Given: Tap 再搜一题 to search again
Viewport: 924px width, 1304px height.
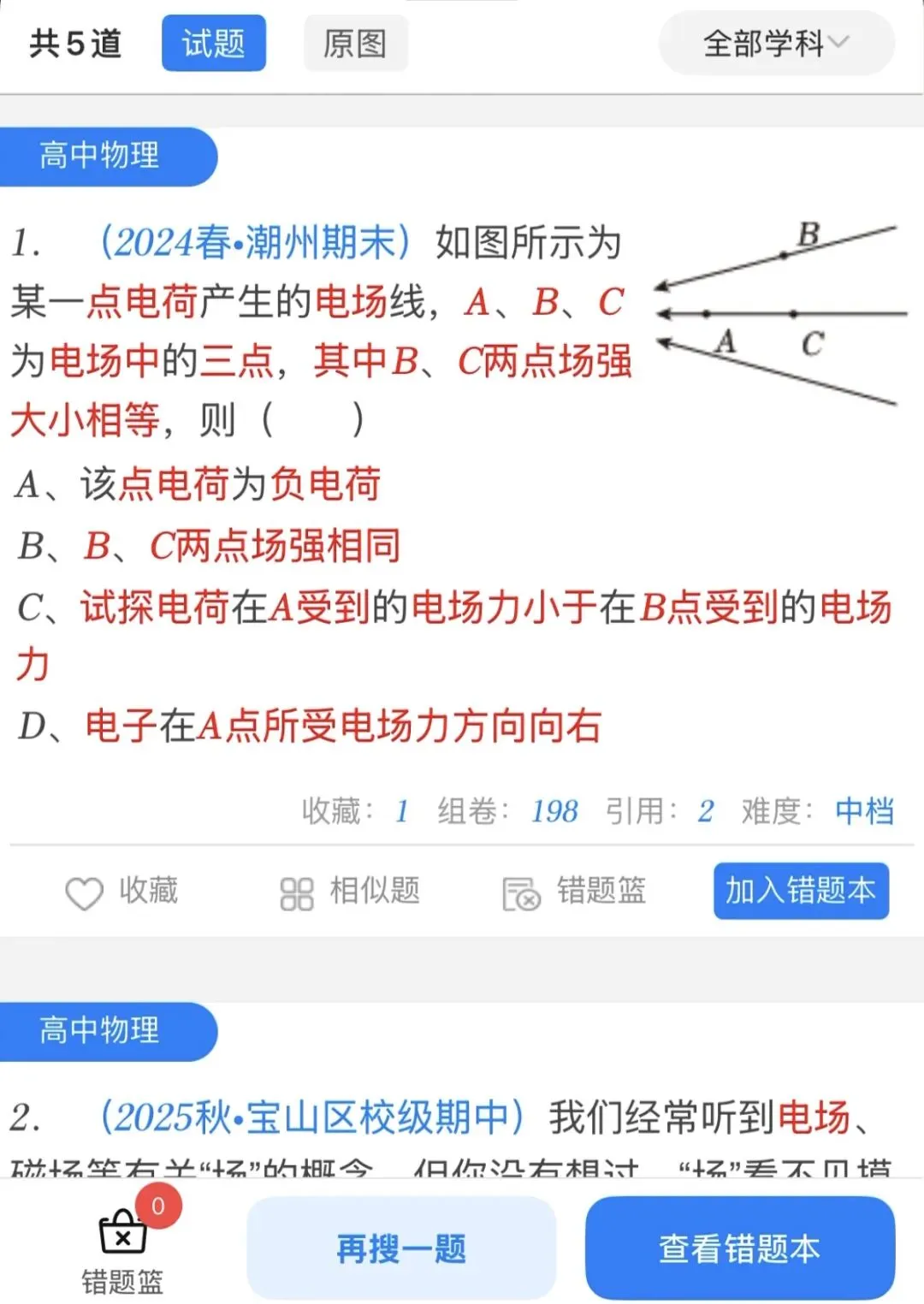Looking at the screenshot, I should (x=401, y=1248).
